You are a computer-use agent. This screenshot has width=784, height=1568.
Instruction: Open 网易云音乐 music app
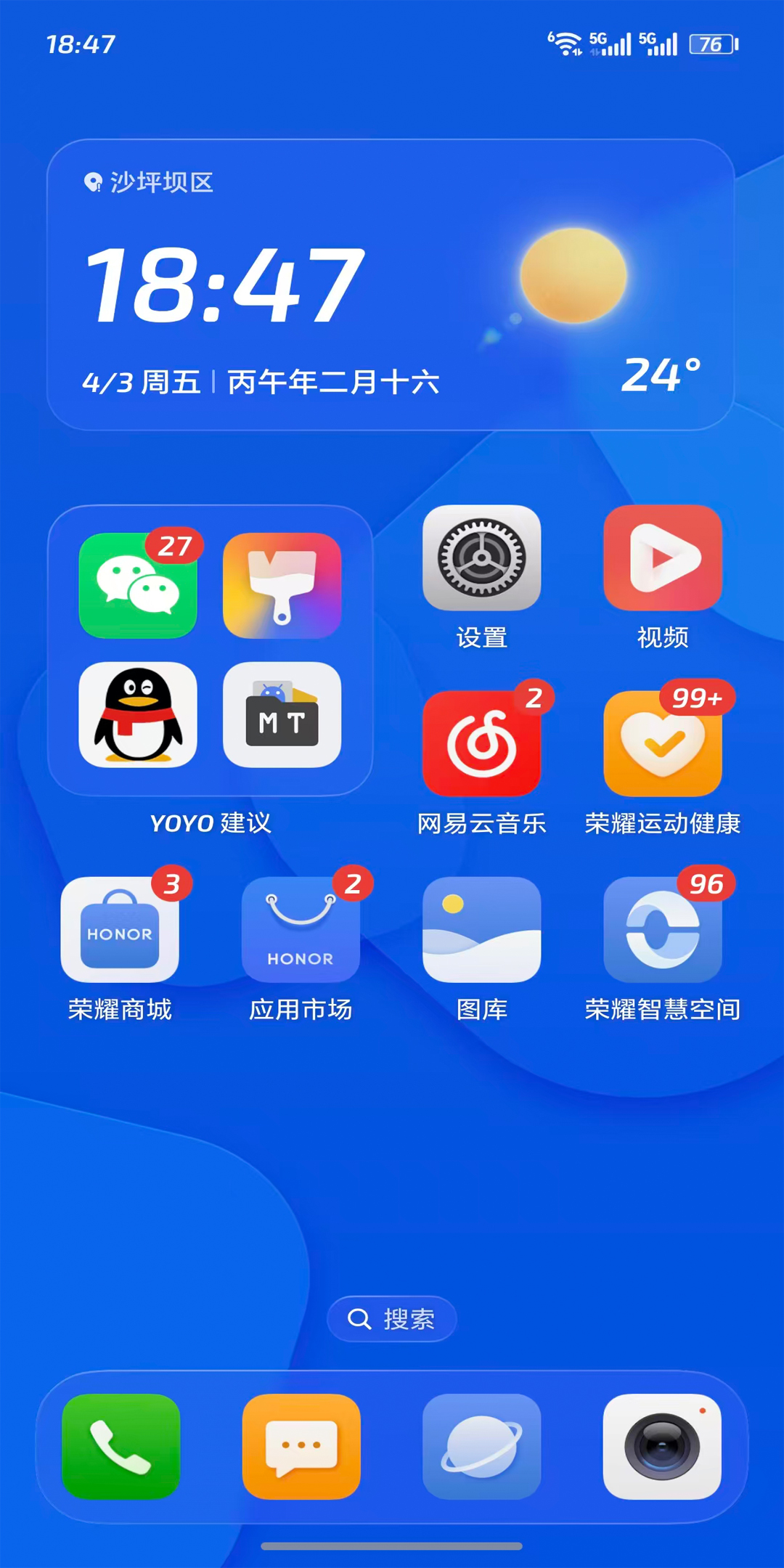click(481, 743)
